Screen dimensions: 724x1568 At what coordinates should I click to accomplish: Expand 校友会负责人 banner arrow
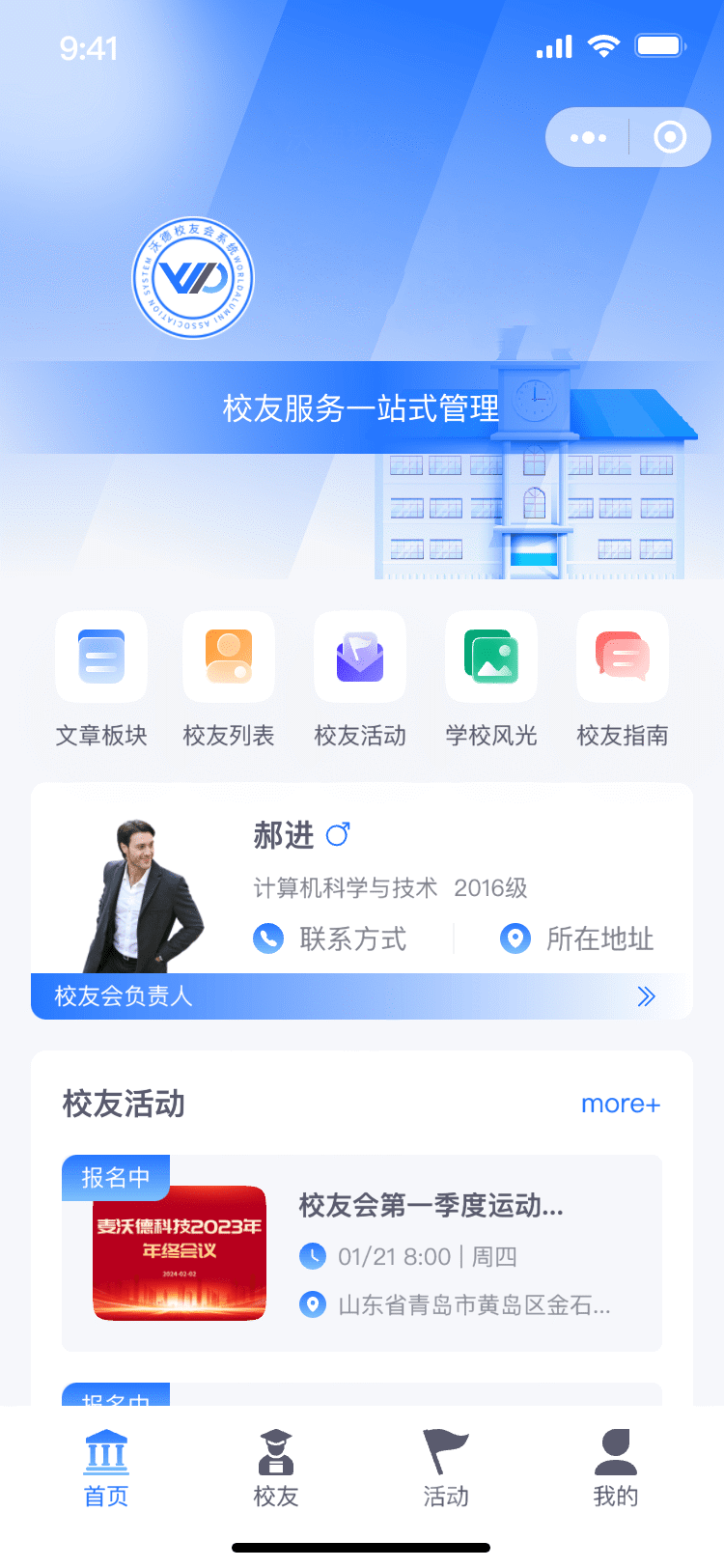tap(646, 996)
